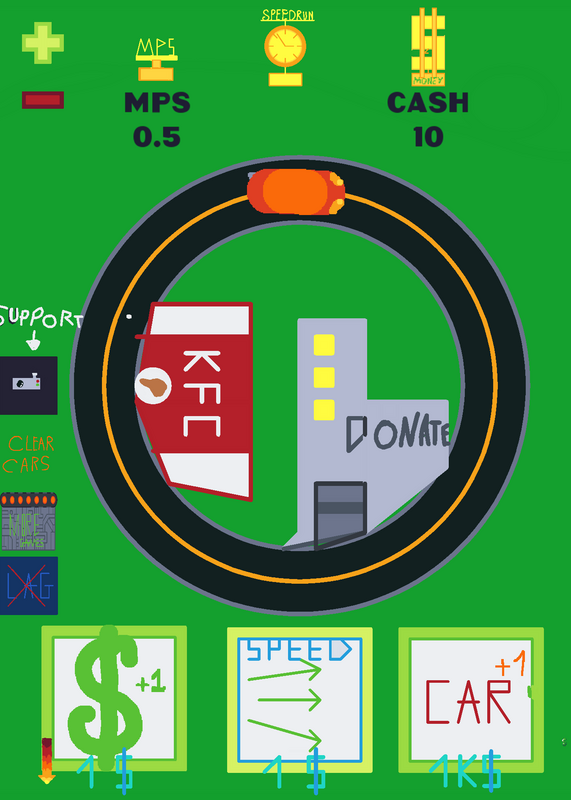Open More Games tile
The width and height of the screenshot is (571, 800).
click(29, 521)
